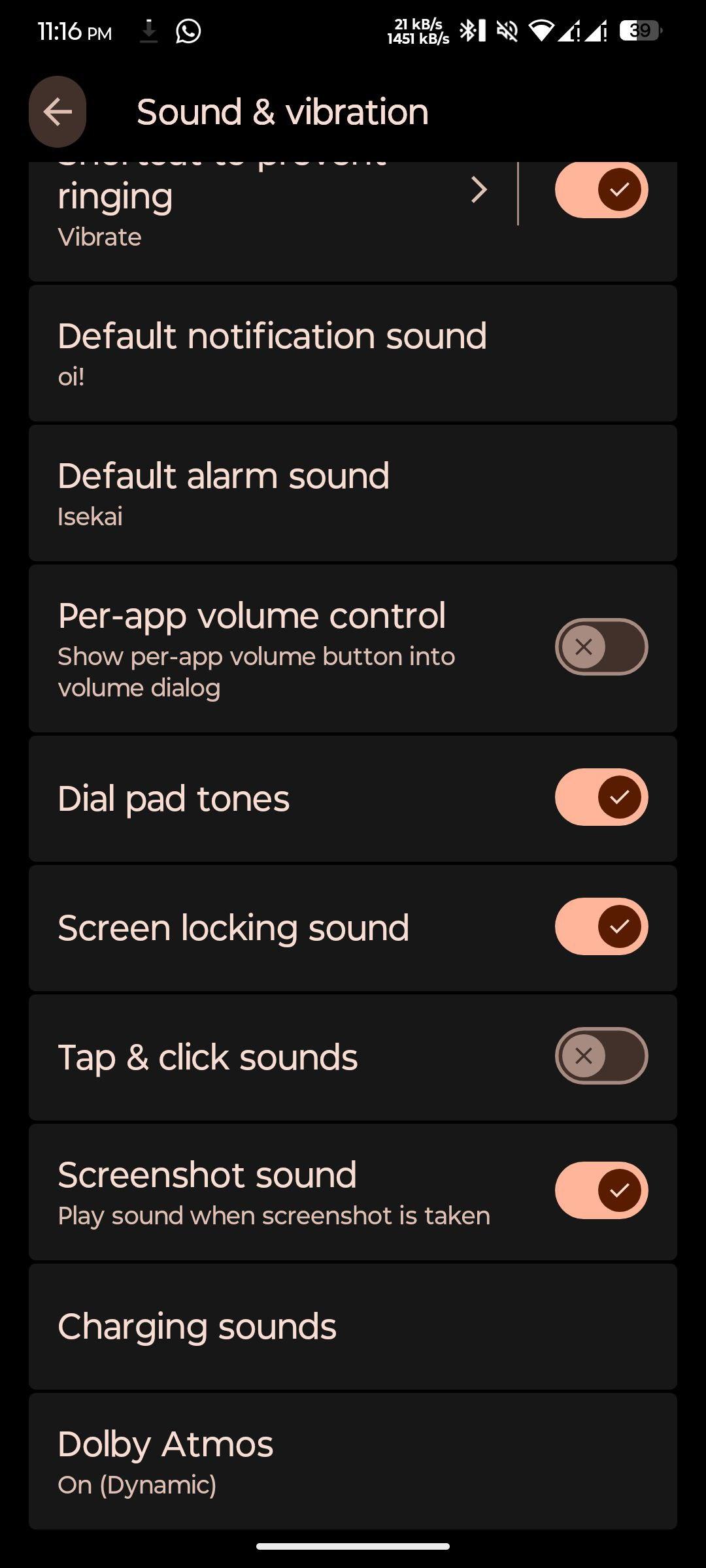706x1568 pixels.
Task: Turn off Screen locking sound
Action: point(601,926)
